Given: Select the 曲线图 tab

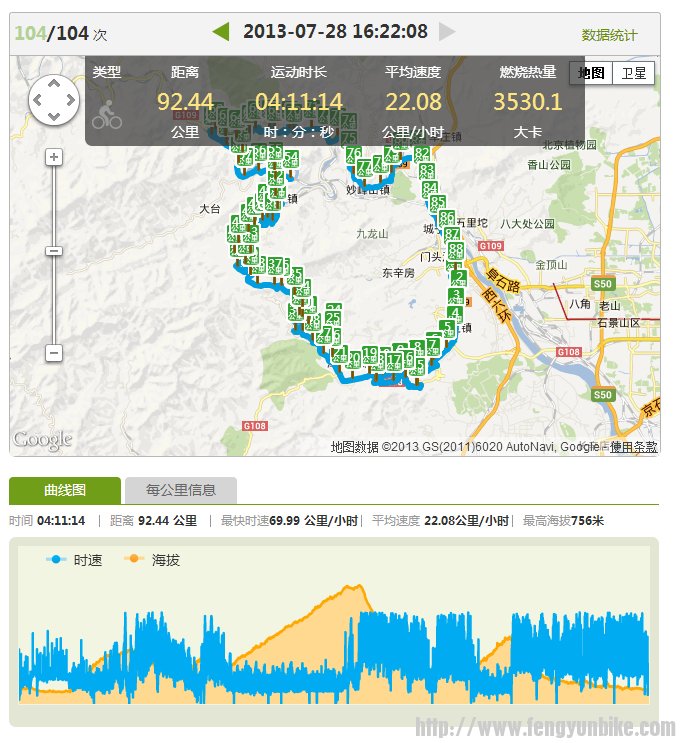Looking at the screenshot, I should [65, 490].
